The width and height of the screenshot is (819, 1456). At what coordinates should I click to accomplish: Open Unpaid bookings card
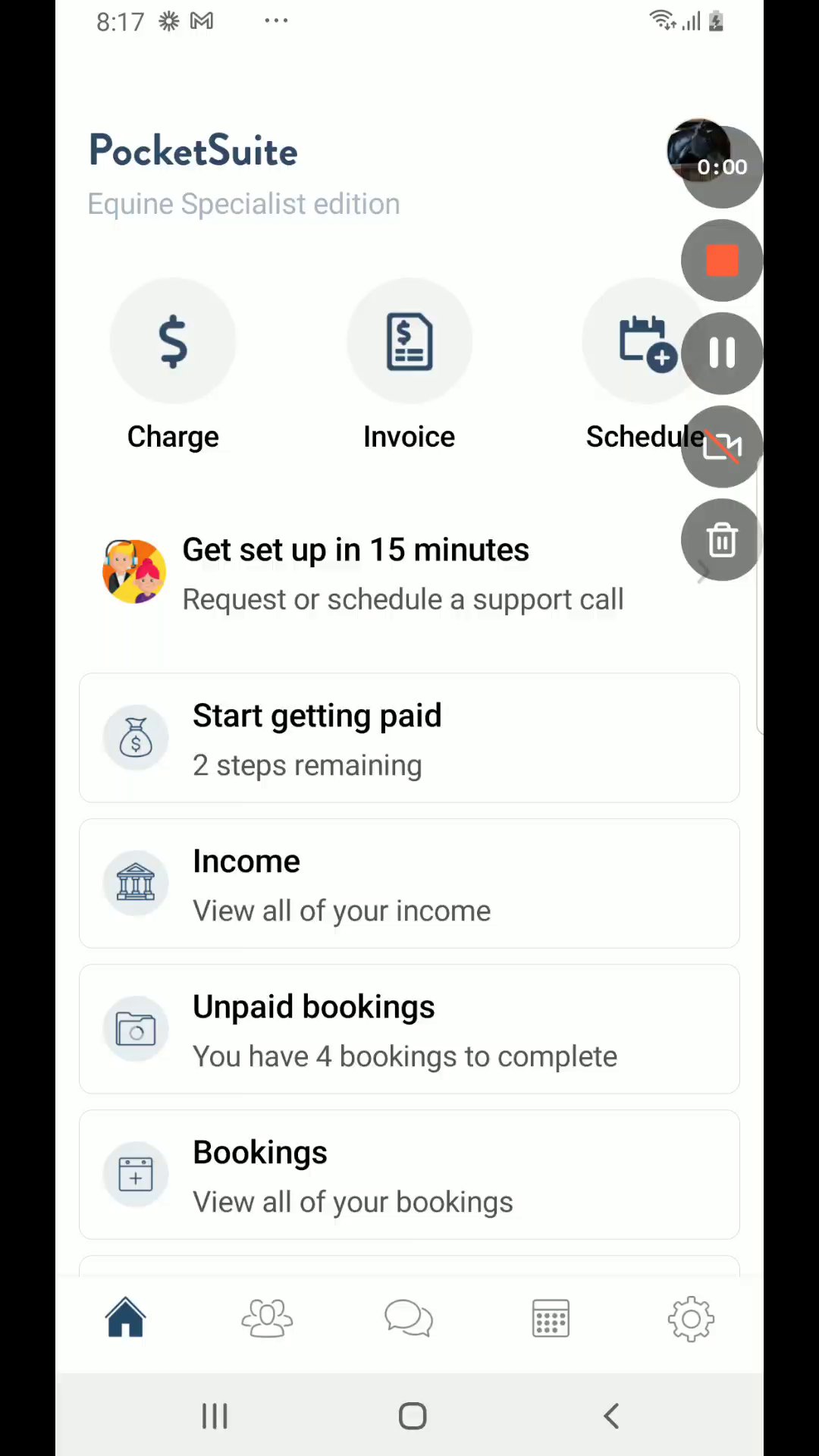point(409,1029)
